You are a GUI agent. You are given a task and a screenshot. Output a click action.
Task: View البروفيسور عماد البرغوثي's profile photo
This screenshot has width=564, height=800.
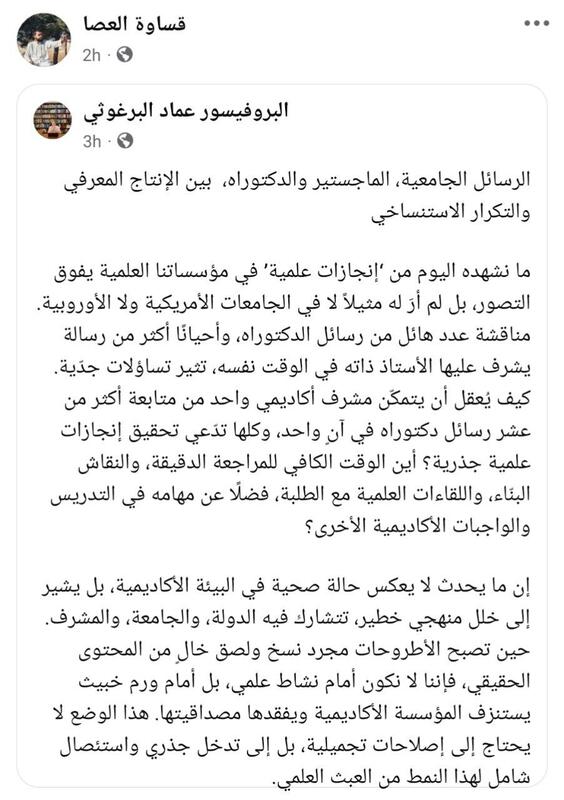(52, 120)
